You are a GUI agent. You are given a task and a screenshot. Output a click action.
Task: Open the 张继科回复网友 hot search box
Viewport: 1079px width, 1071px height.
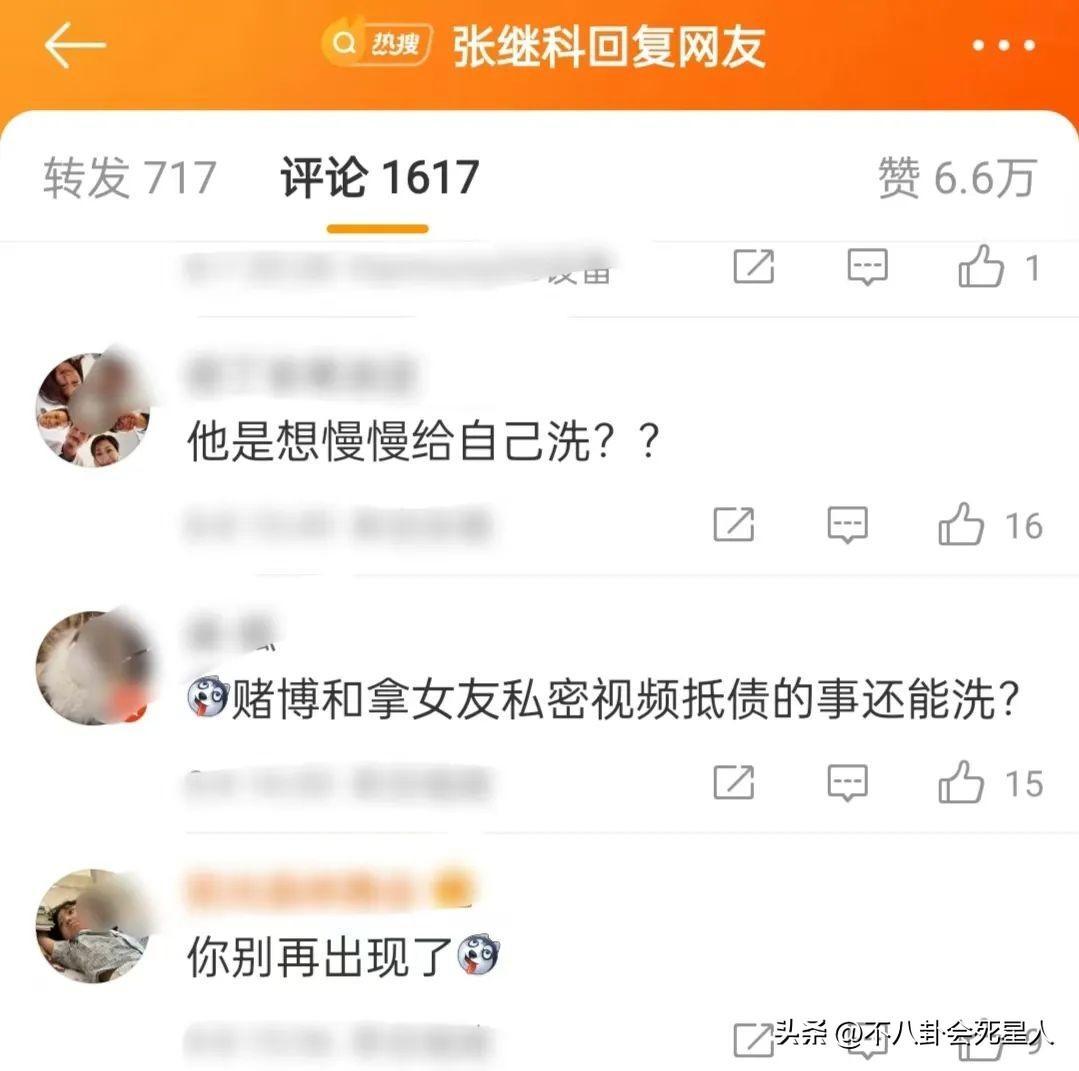(x=545, y=46)
